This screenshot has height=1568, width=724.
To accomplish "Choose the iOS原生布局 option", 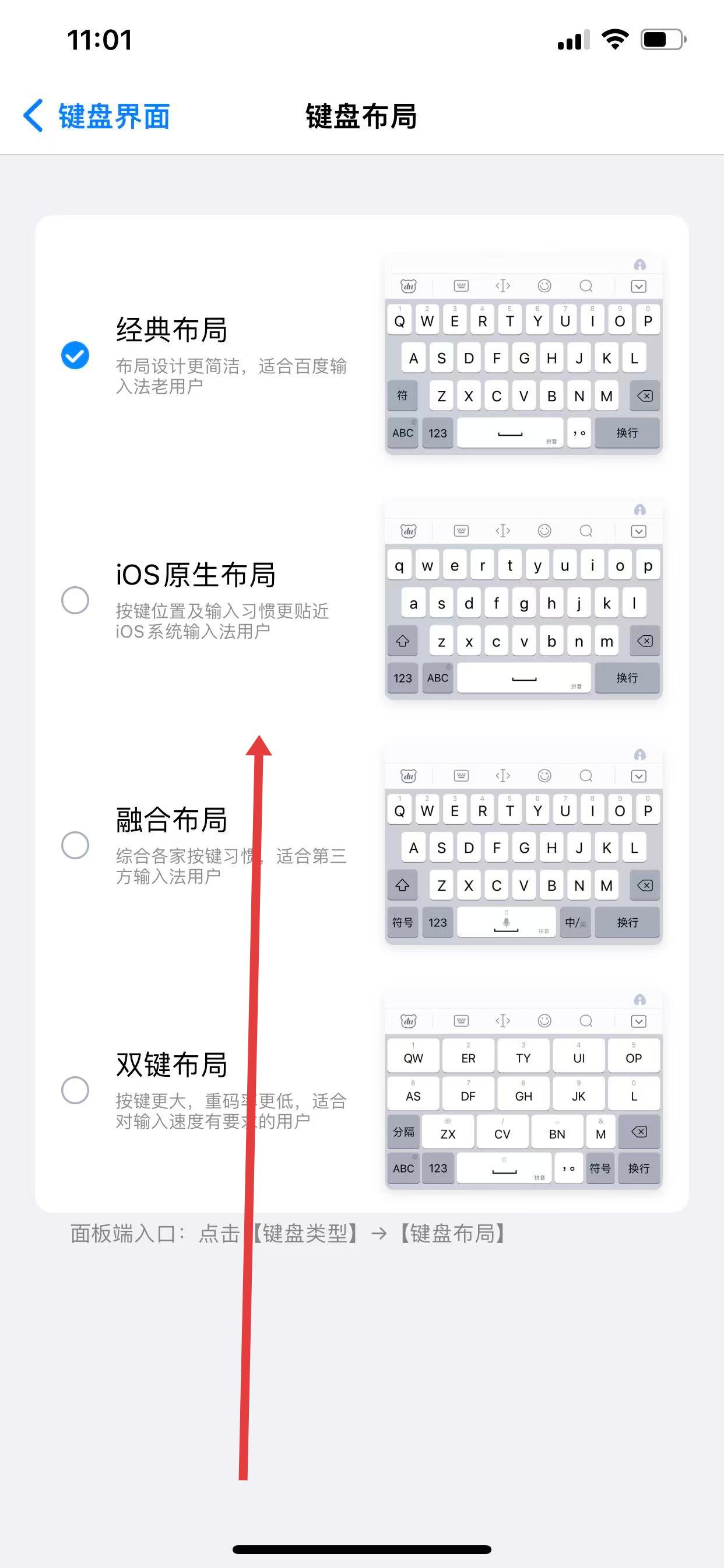I will [x=75, y=600].
